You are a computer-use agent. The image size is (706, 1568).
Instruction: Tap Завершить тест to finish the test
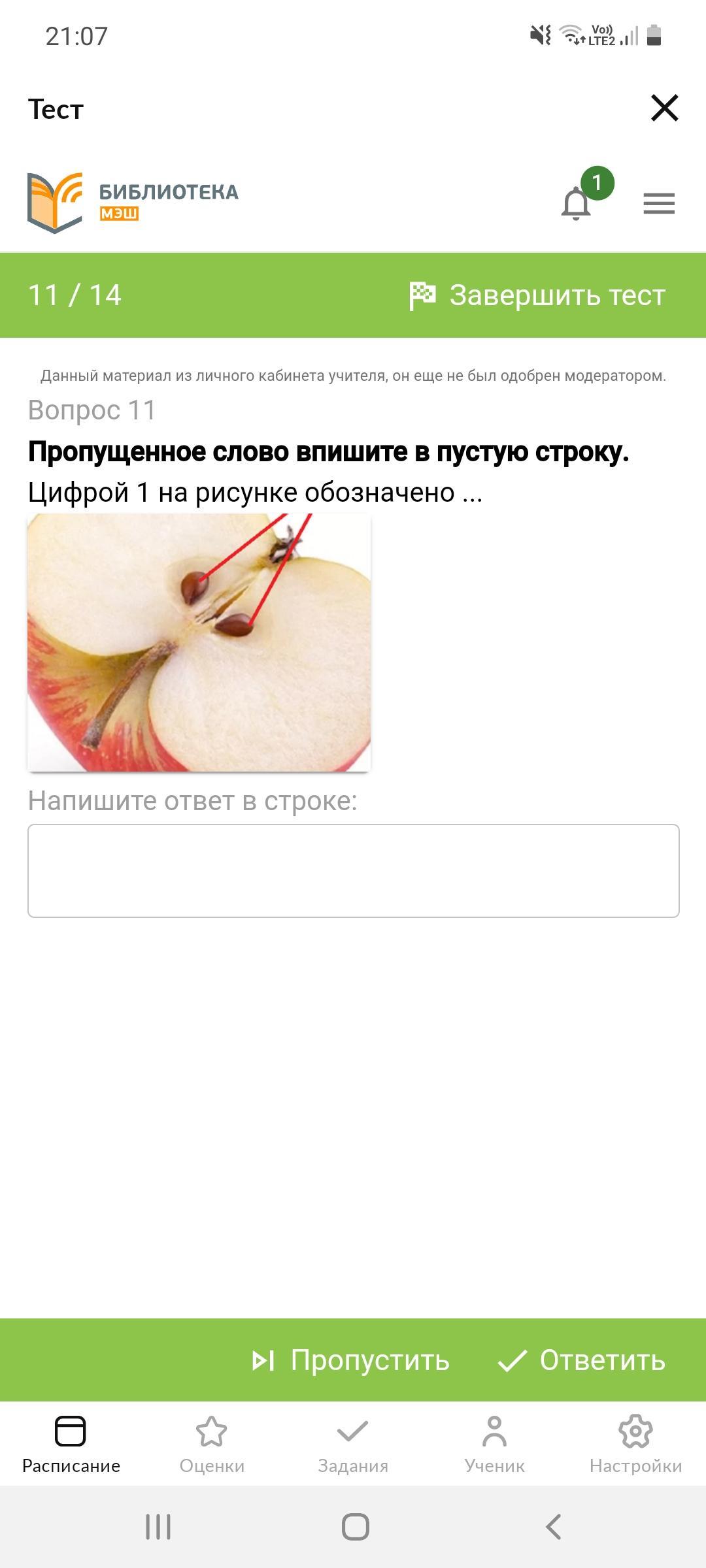pyautogui.click(x=537, y=295)
